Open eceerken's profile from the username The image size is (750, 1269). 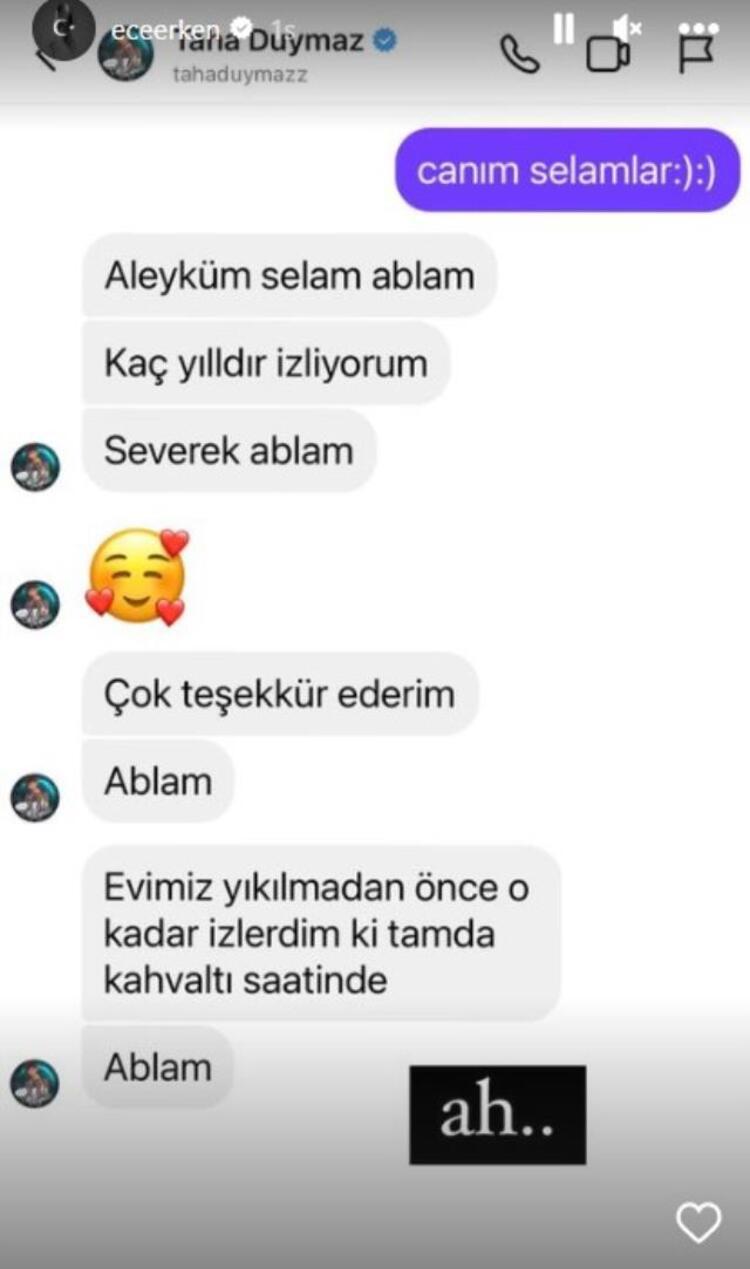[x=163, y=30]
